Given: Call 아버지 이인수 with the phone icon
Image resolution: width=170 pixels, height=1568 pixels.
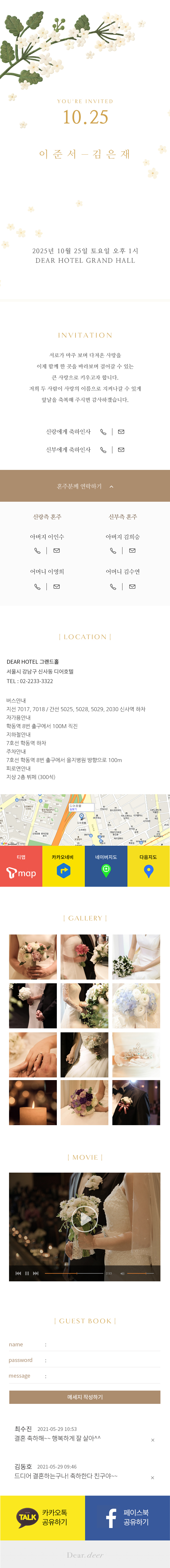Looking at the screenshot, I should pos(37,550).
